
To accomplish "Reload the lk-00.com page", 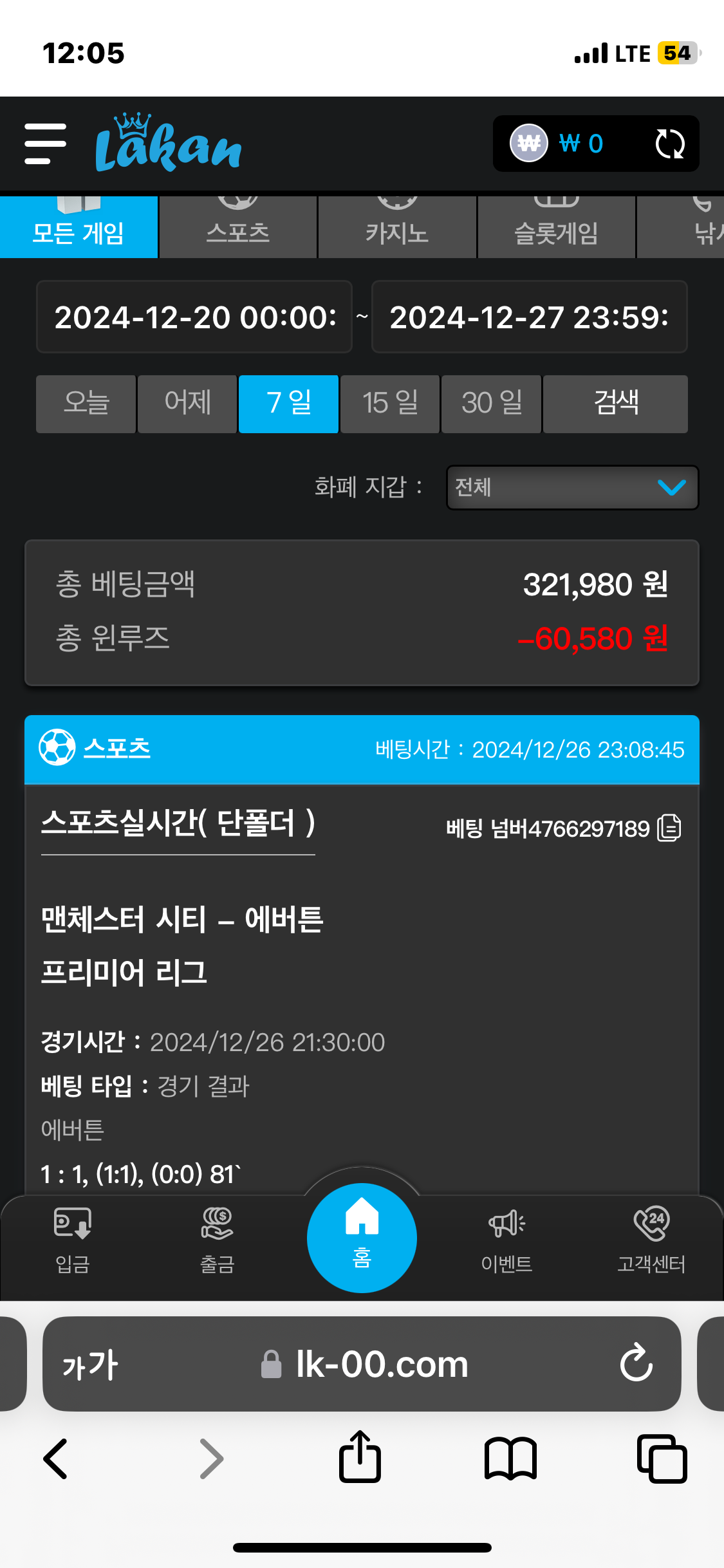I will point(636,1363).
